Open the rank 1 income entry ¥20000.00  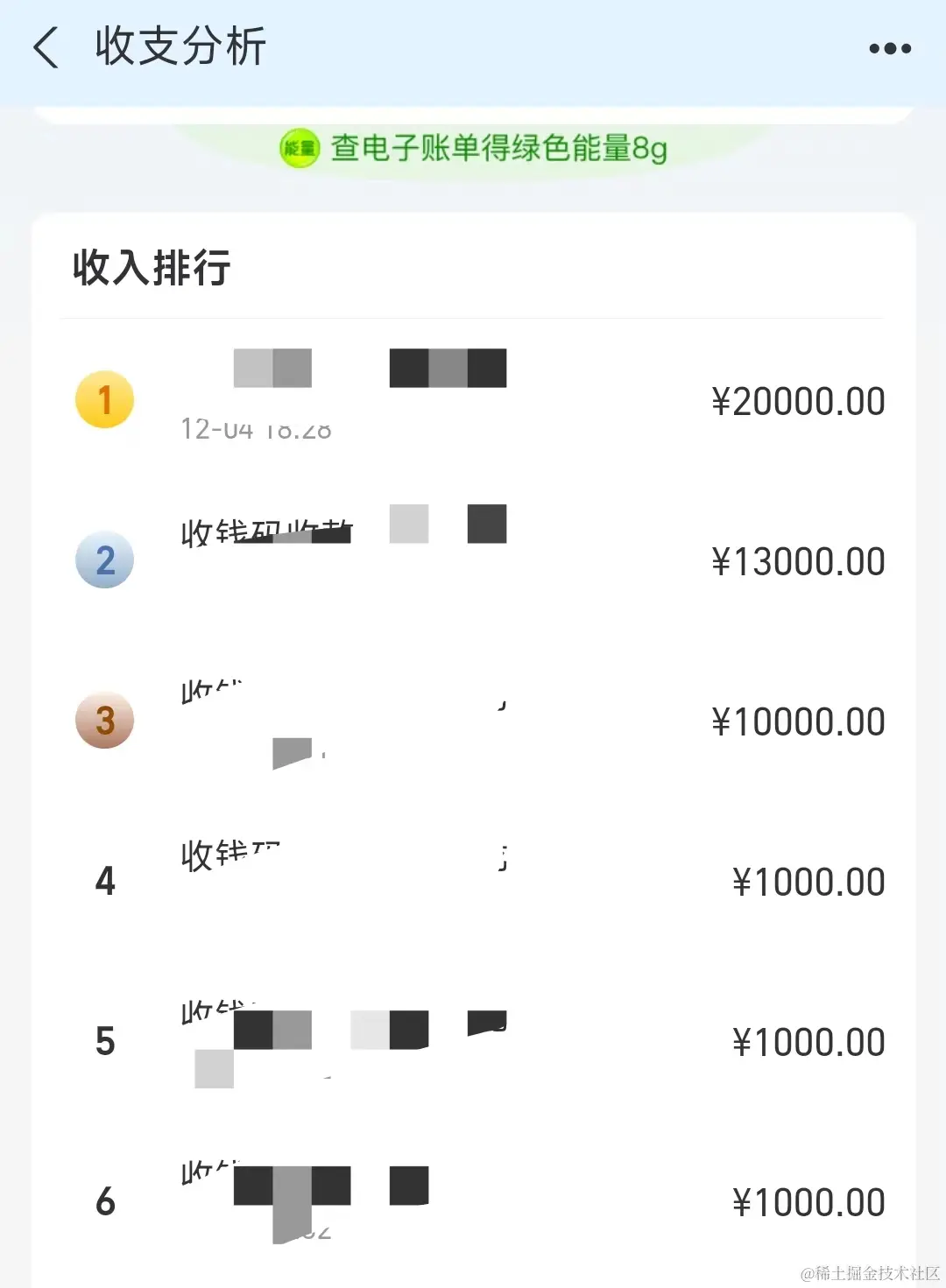[473, 401]
